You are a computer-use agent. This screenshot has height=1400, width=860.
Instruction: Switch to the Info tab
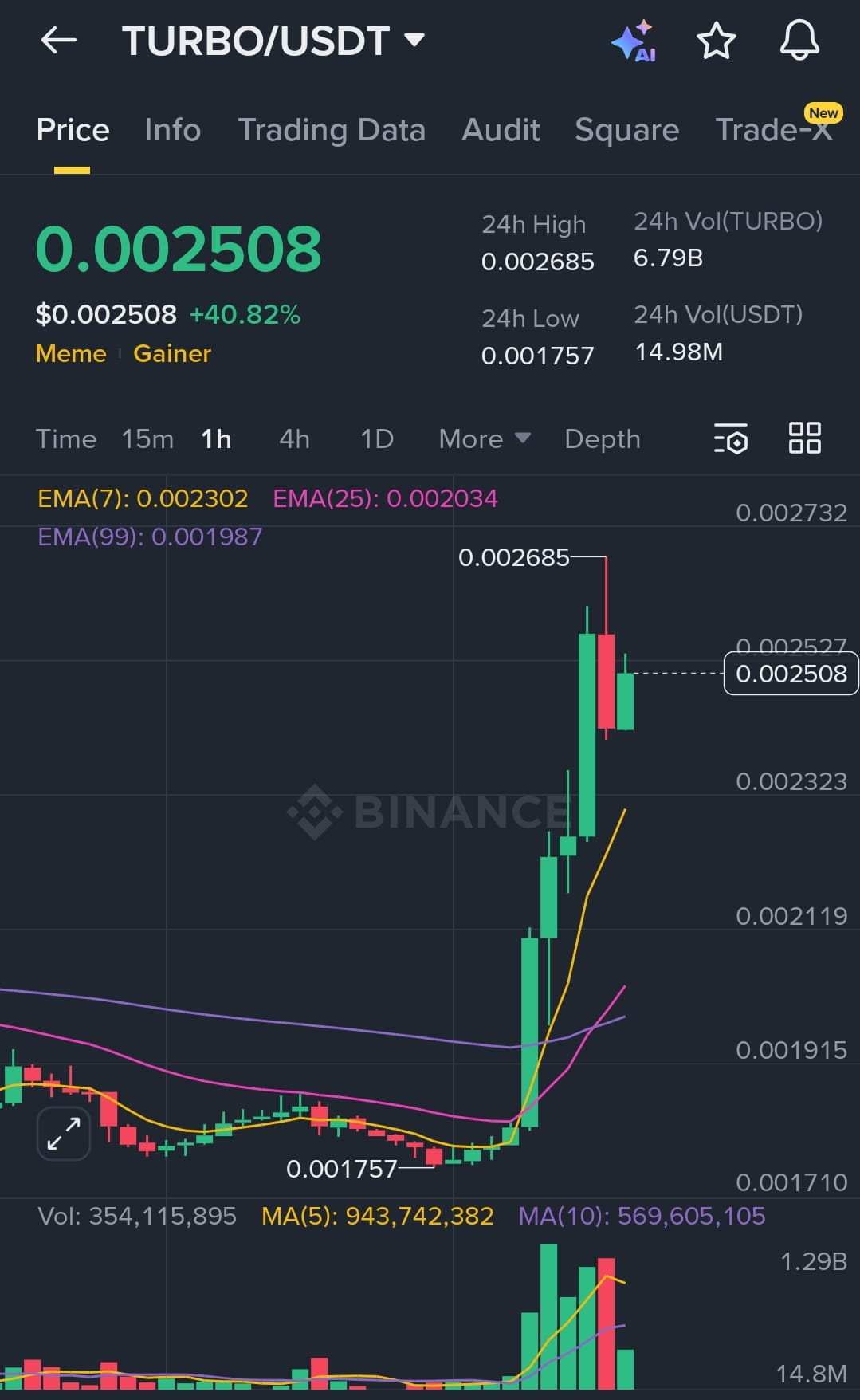(172, 130)
